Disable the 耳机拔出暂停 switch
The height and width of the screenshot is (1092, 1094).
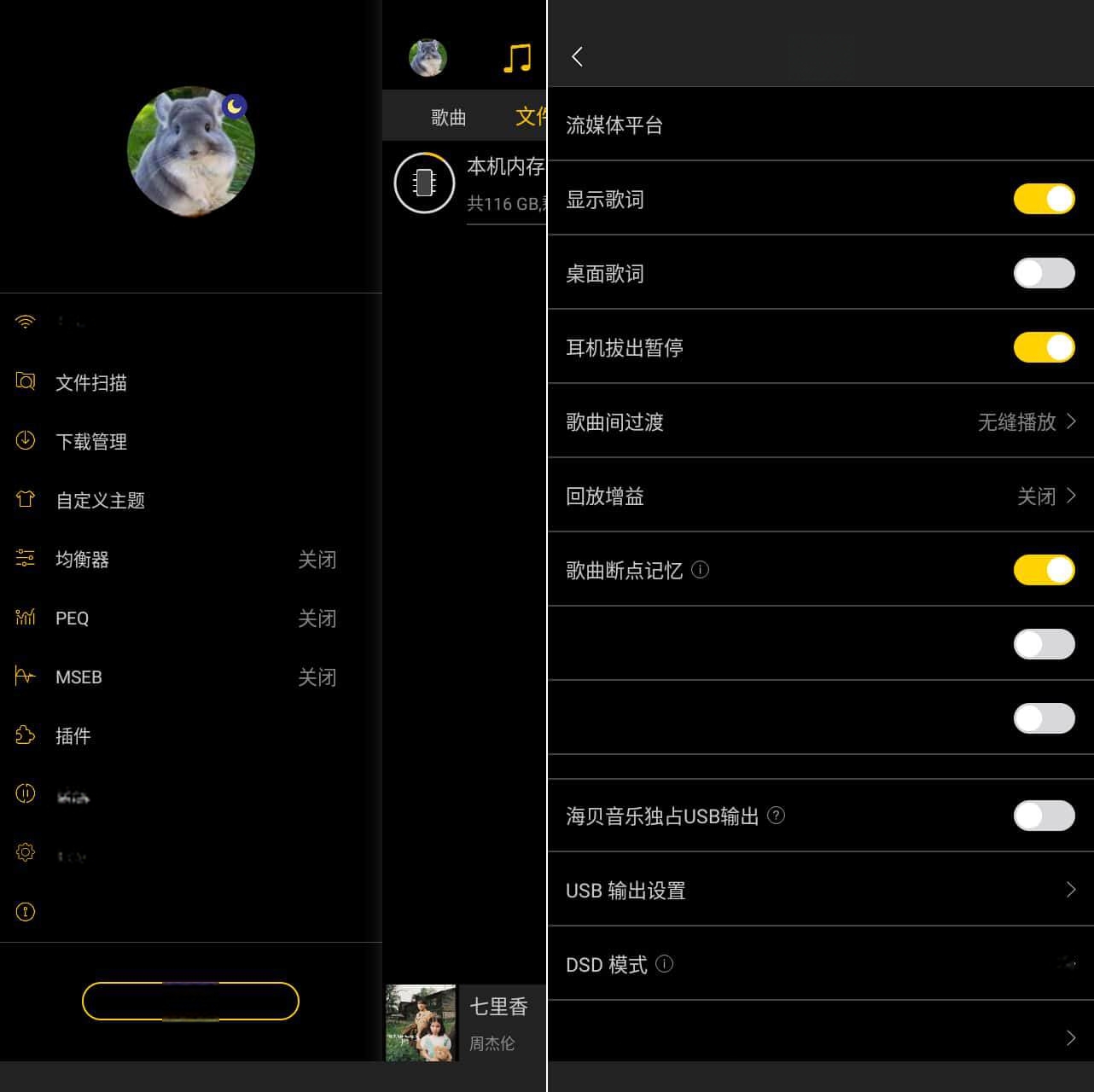[x=1043, y=348]
